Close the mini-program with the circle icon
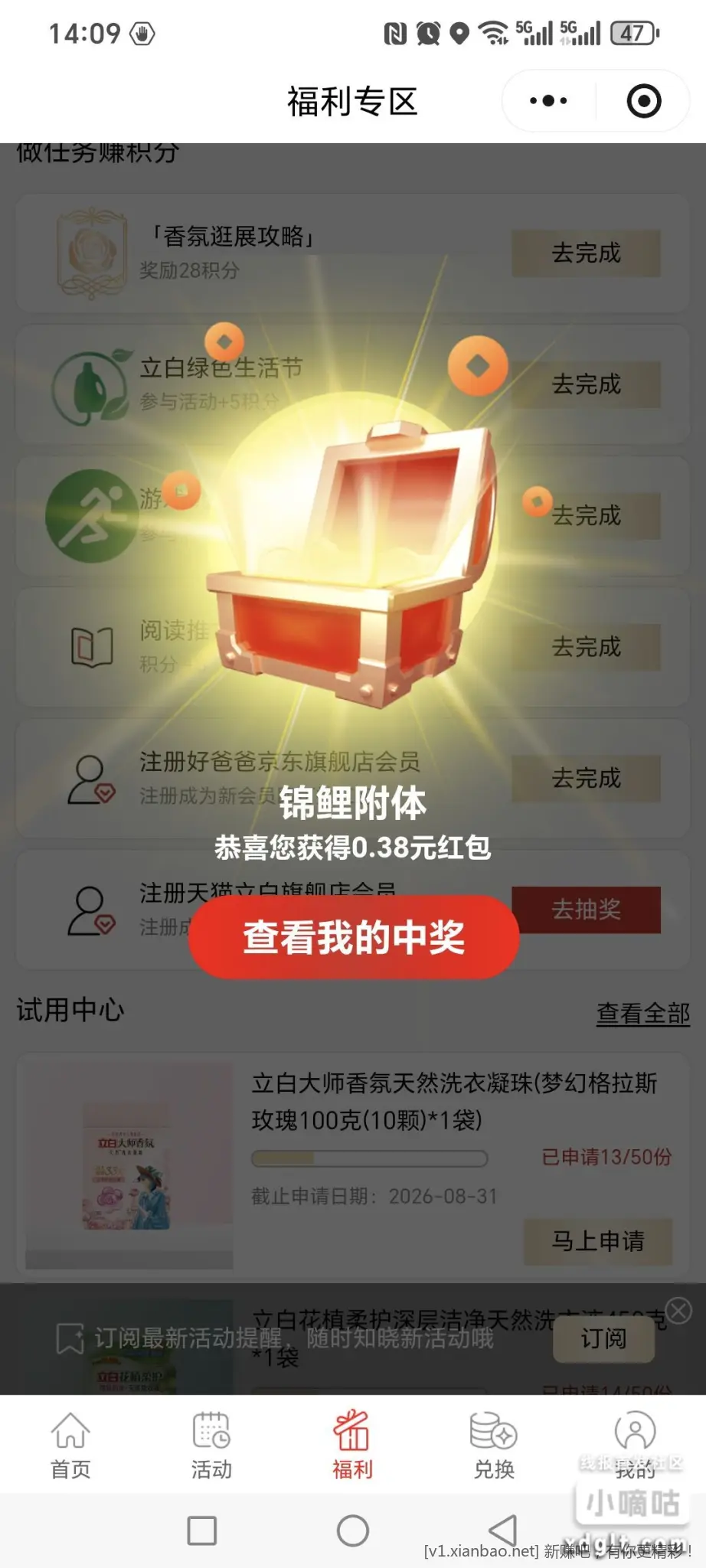706x1568 pixels. point(643,101)
